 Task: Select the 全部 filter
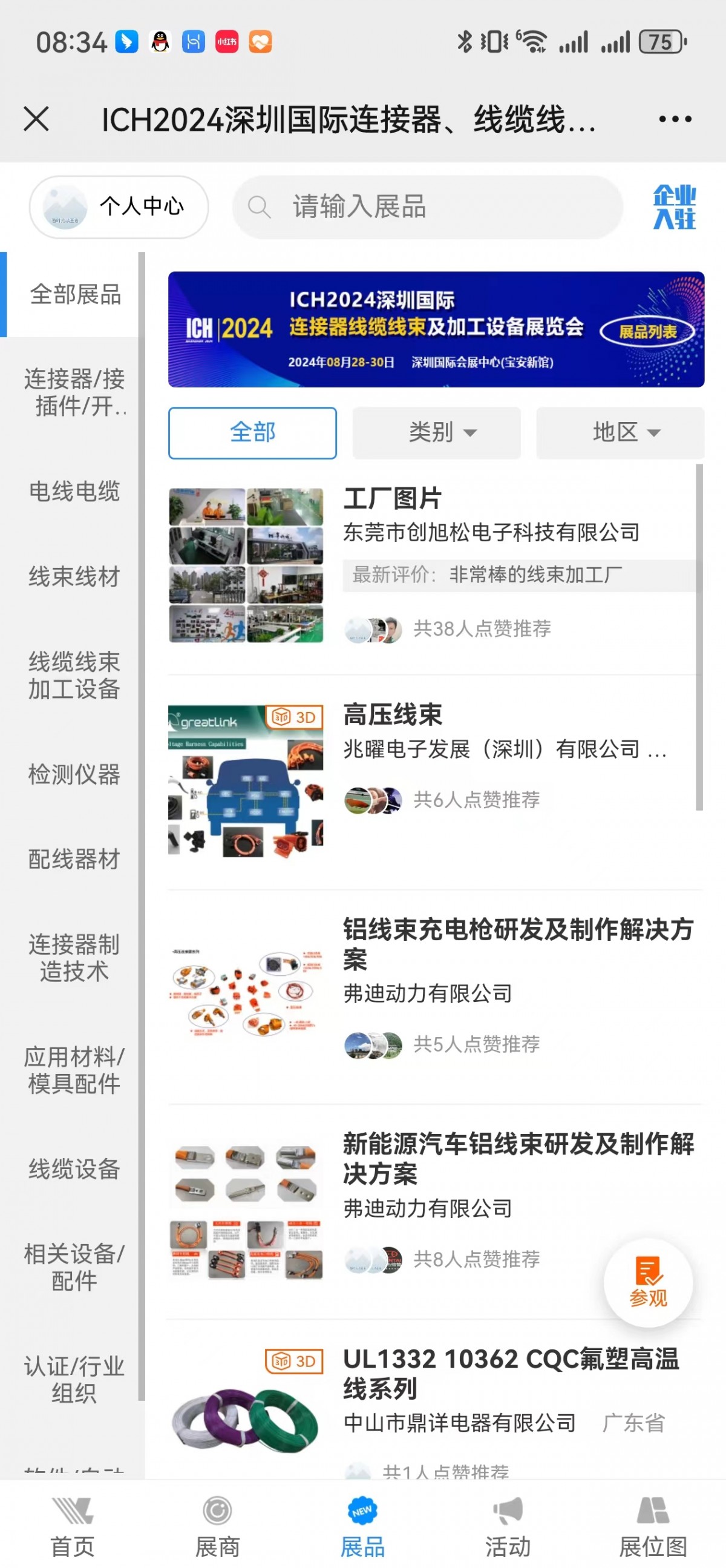pyautogui.click(x=252, y=433)
